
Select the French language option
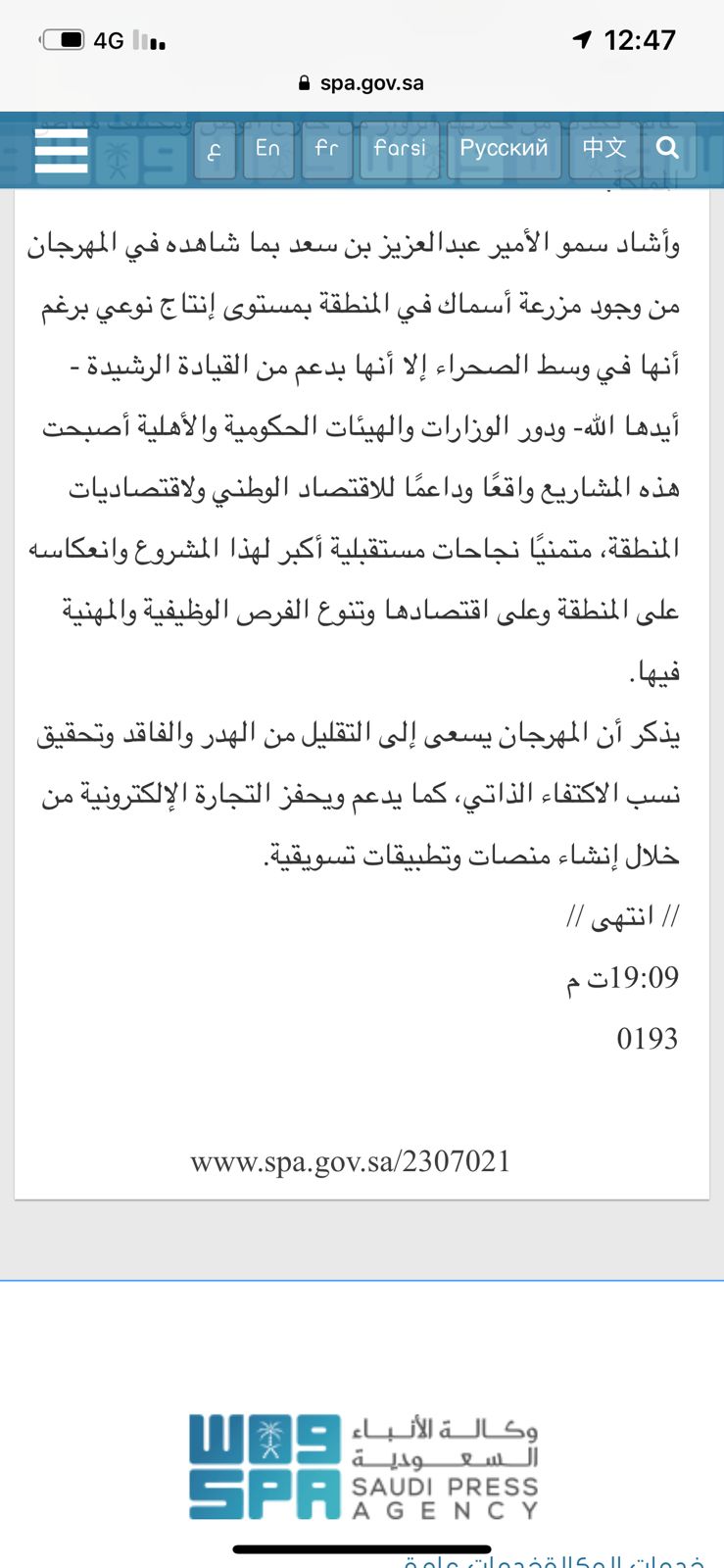326,149
